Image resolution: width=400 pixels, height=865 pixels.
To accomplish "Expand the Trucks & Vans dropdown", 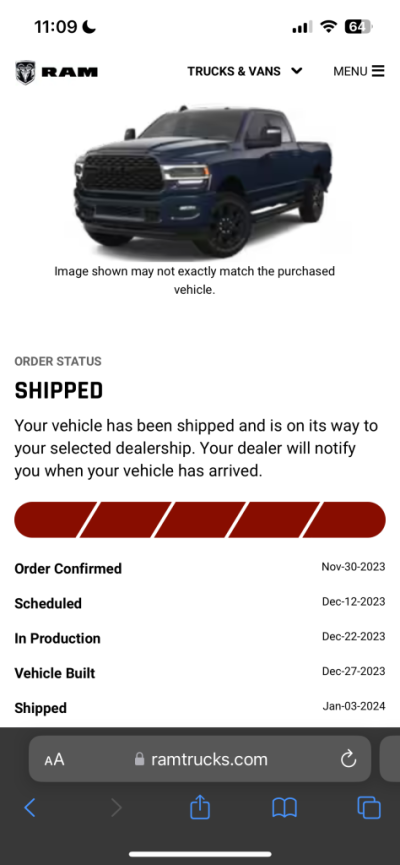I will tap(244, 71).
